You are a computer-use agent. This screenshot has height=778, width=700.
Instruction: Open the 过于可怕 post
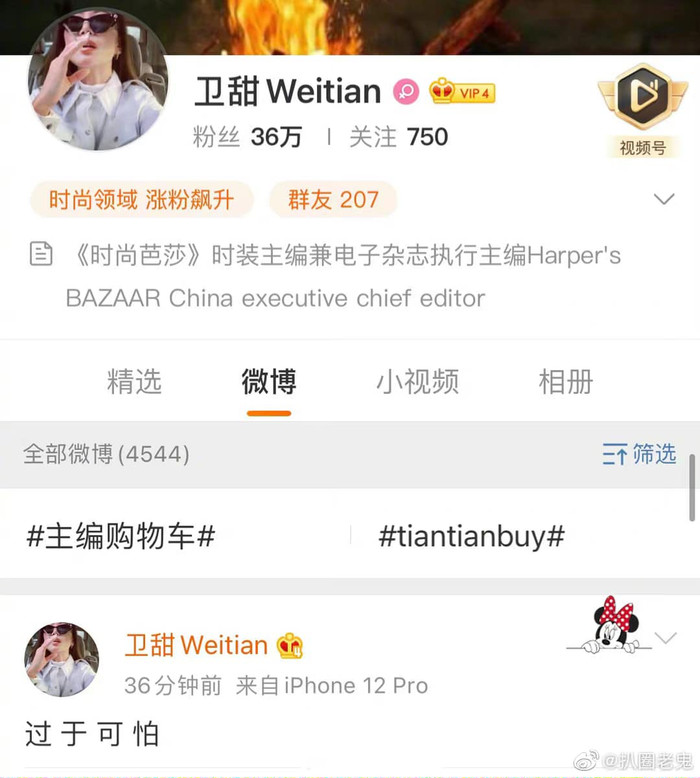click(x=92, y=735)
